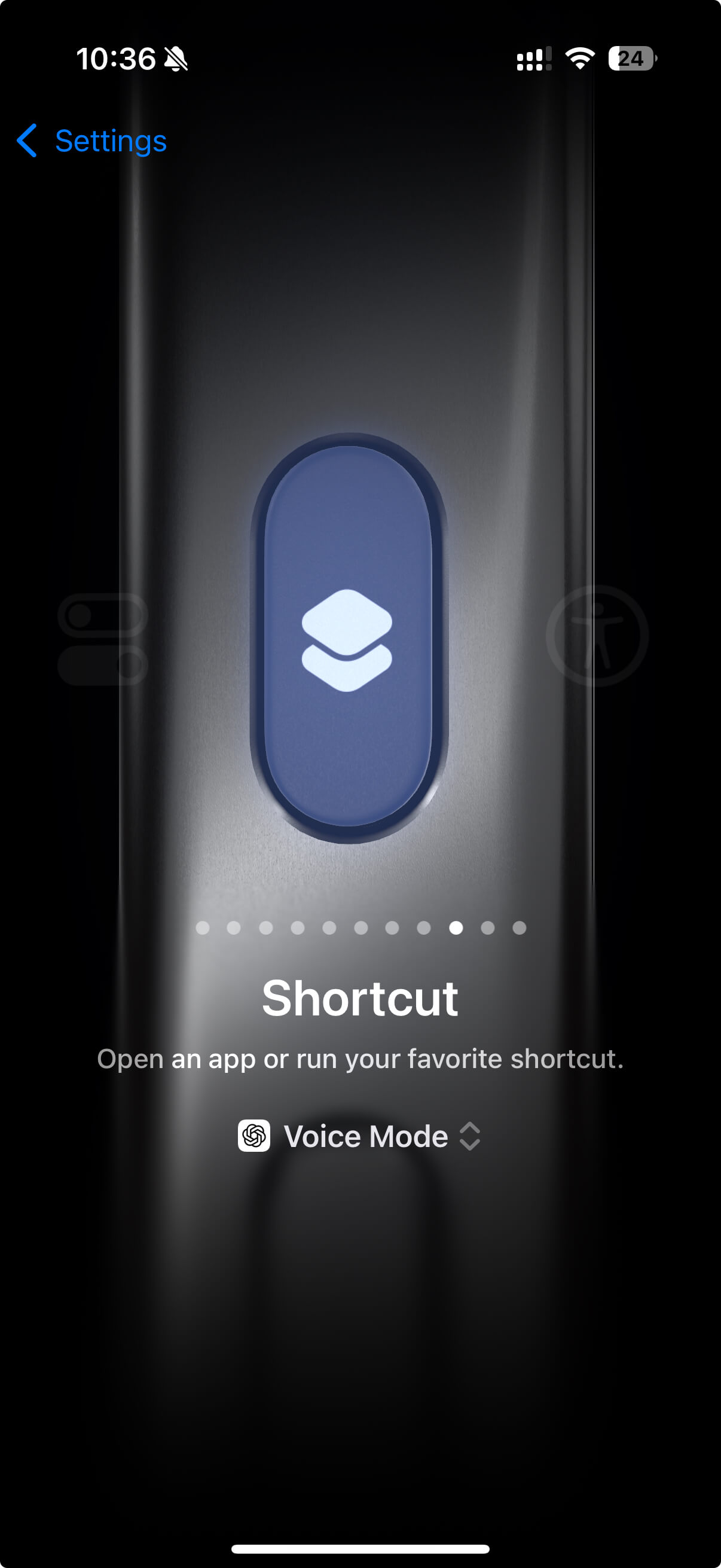Select the Accessibility option on the right
Viewport: 721px width, 1568px height.
(x=597, y=636)
